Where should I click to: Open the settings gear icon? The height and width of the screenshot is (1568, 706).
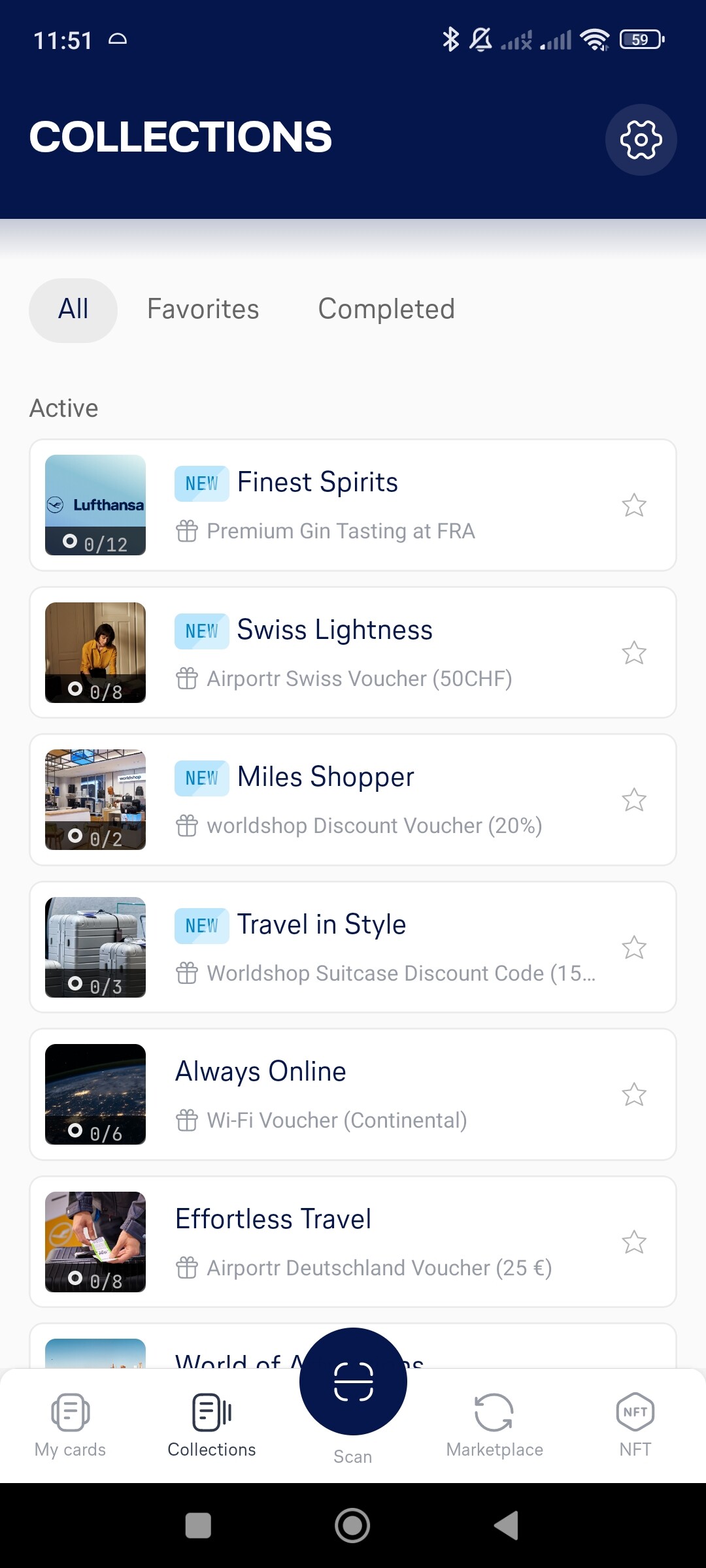point(641,140)
